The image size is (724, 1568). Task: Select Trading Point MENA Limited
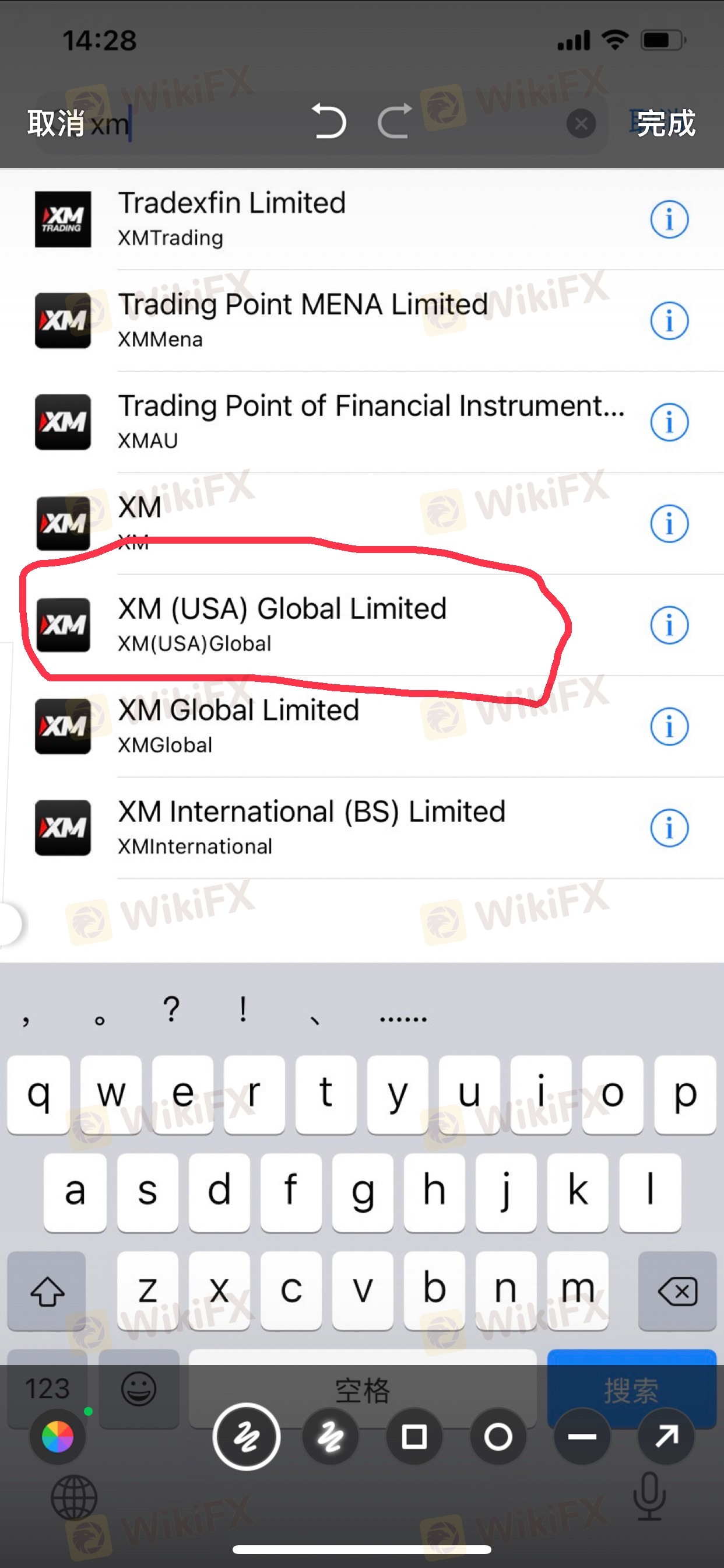362,321
